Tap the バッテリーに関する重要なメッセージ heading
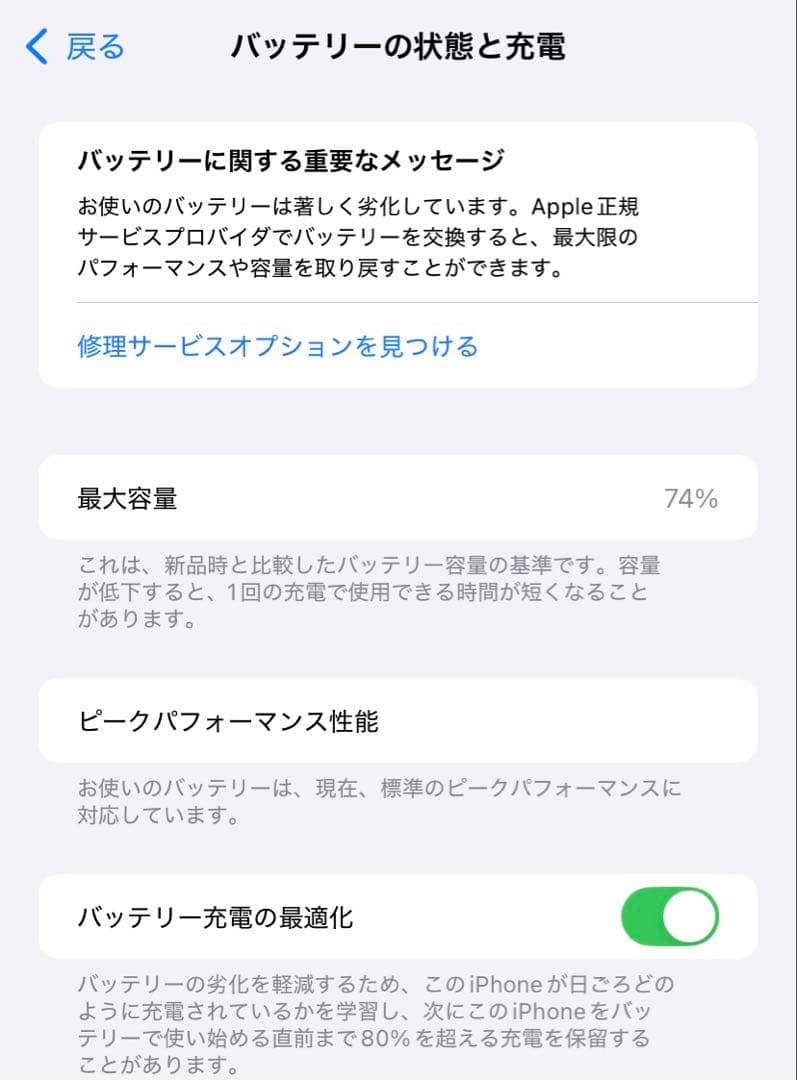The height and width of the screenshot is (1080, 797). point(278,158)
